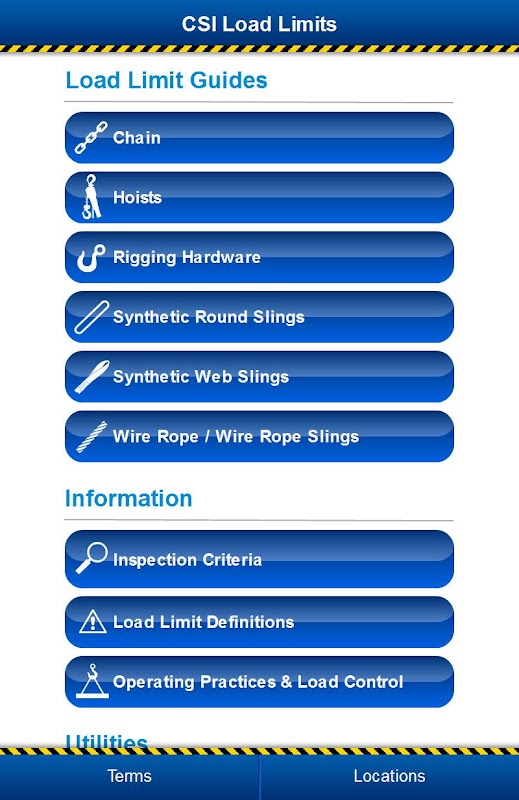This screenshot has height=800, width=519.
Task: Switch to the Locations tab
Action: 390,777
